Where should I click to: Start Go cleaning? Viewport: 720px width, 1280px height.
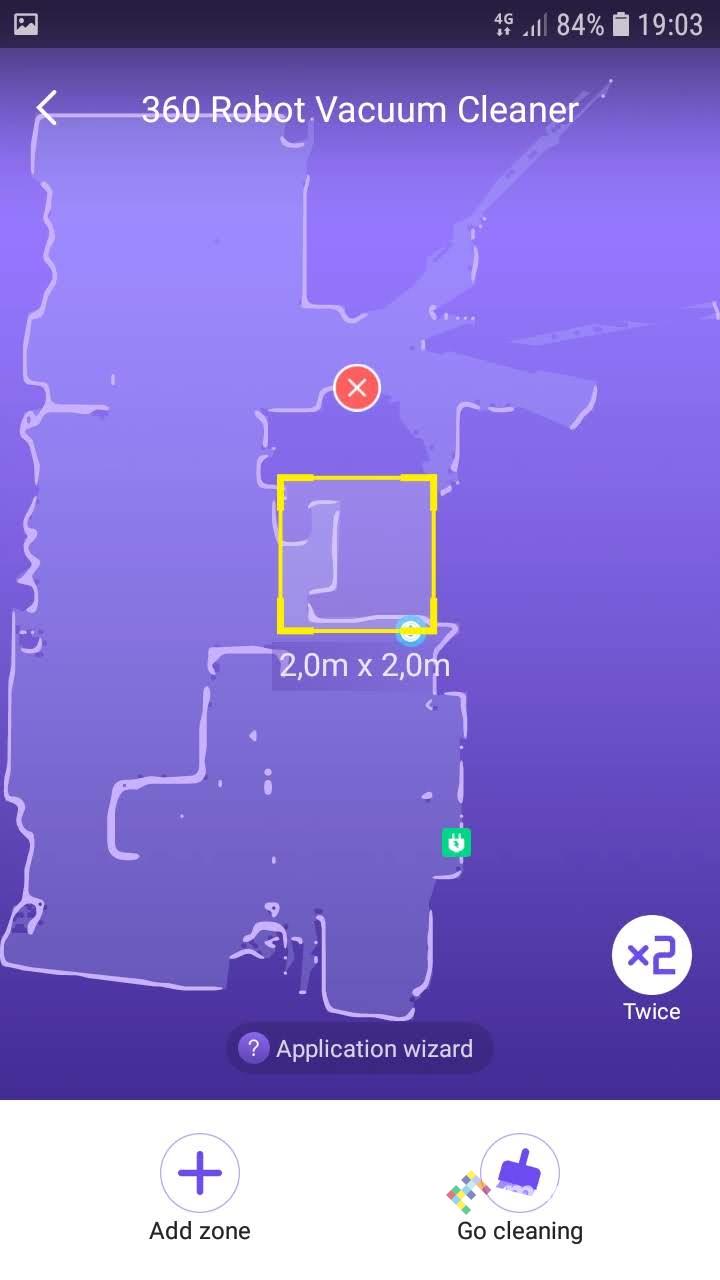[519, 1173]
